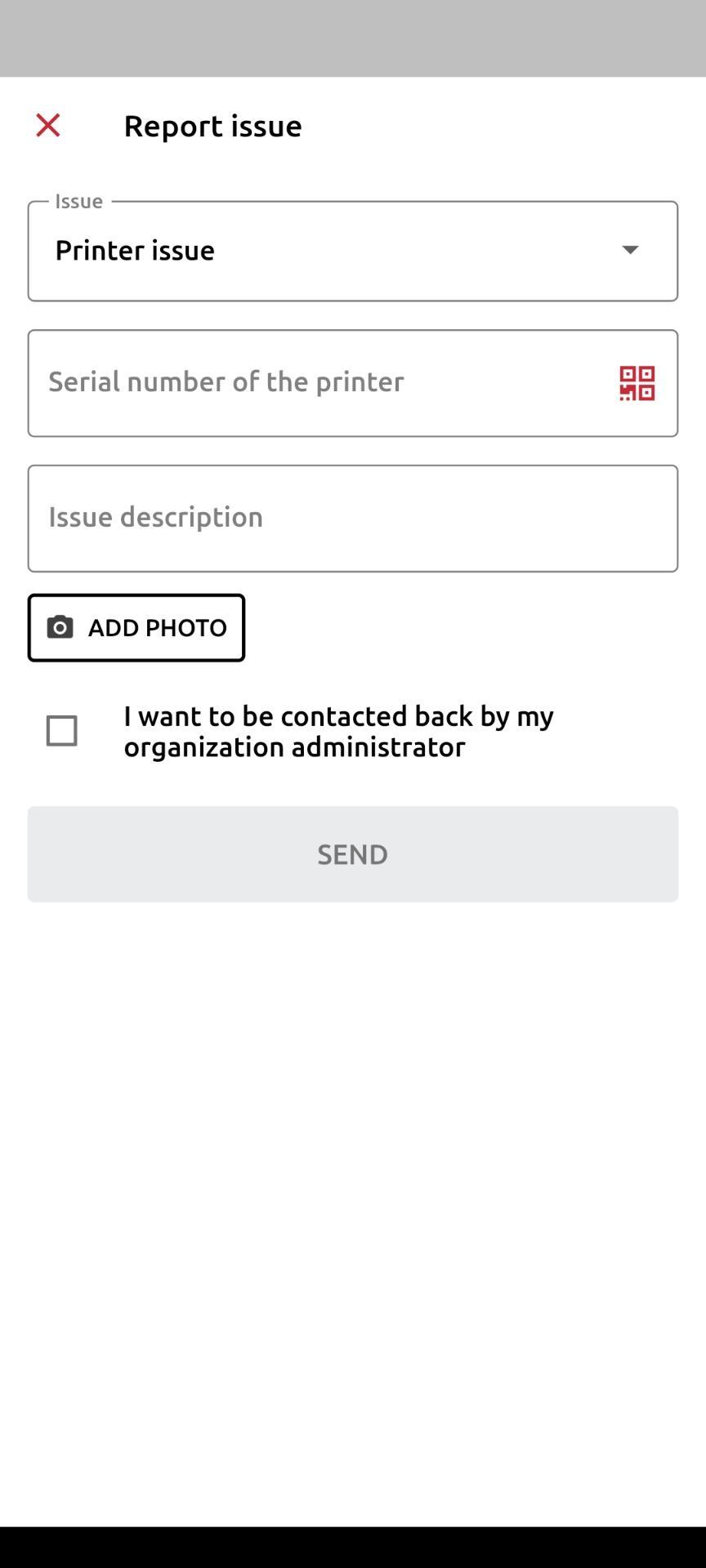706x1568 pixels.
Task: Open barcode scanning using the red QR icon
Action: tap(637, 382)
